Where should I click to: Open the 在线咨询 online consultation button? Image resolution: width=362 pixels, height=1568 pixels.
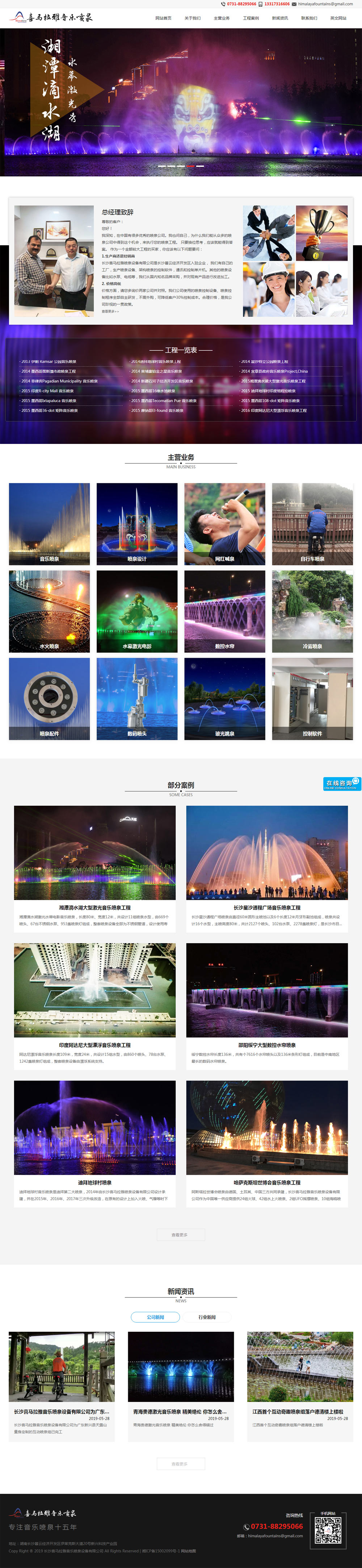pos(341,784)
